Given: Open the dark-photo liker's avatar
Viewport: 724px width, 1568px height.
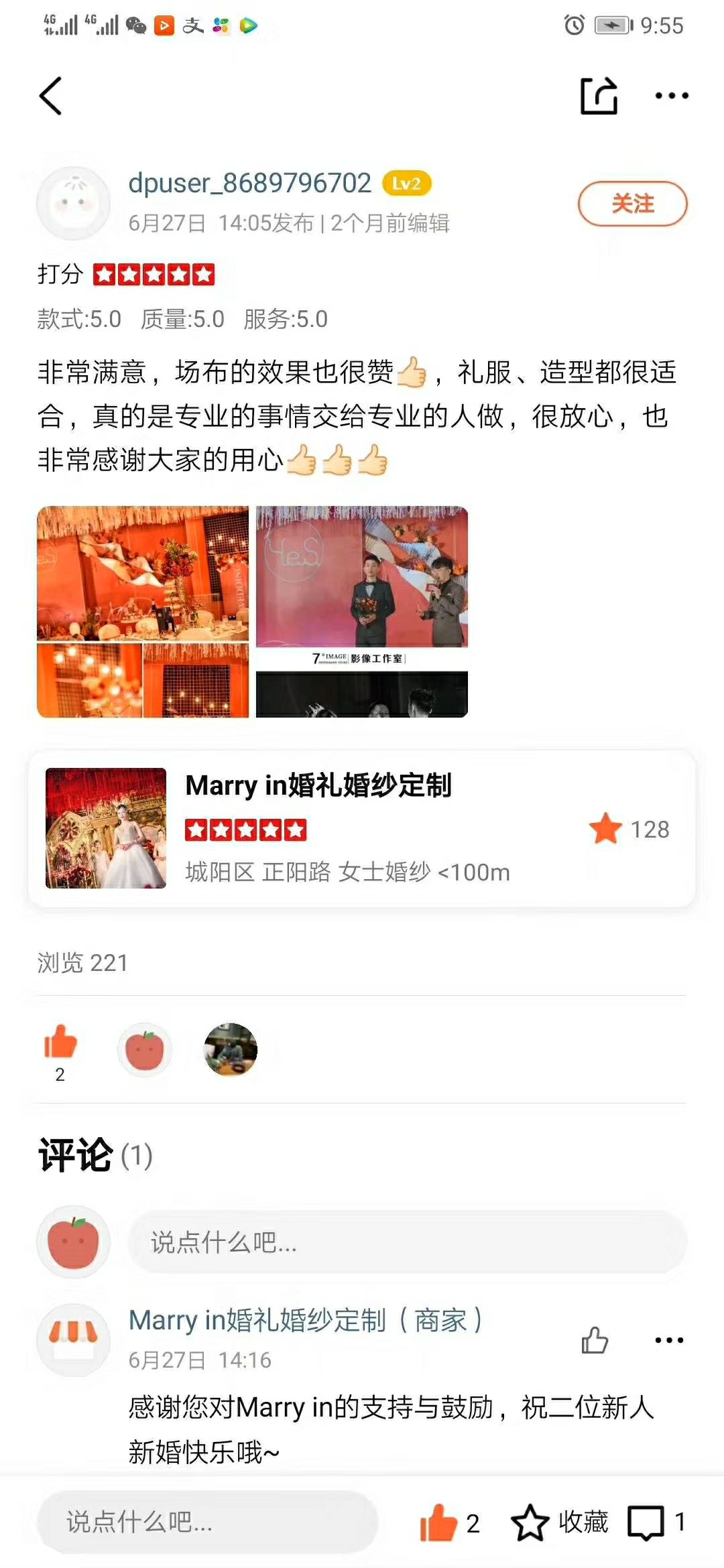Looking at the screenshot, I should [231, 1049].
